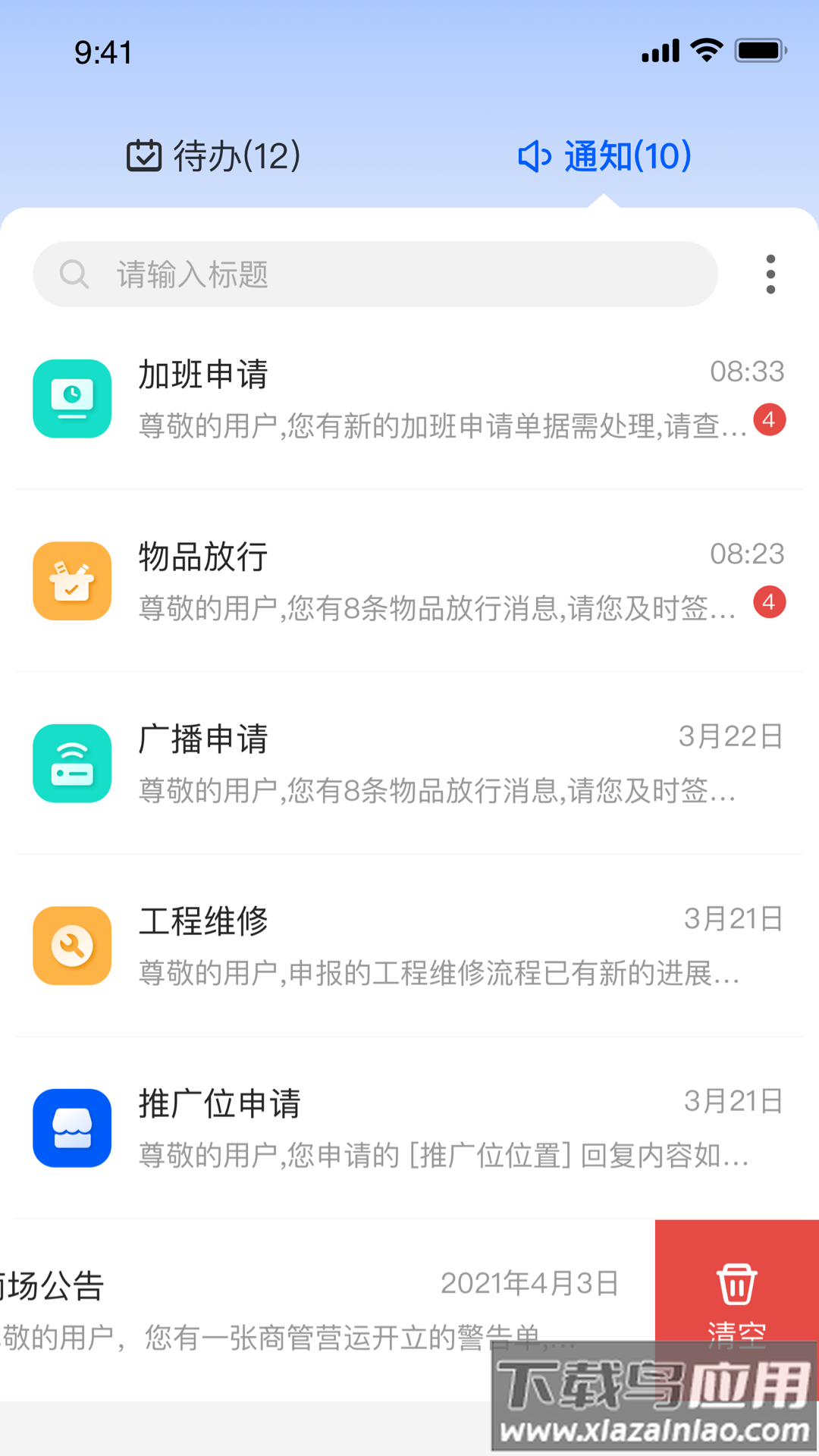This screenshot has height=1456, width=819.
Task: Switch to the 通知(10) tab
Action: [x=607, y=156]
